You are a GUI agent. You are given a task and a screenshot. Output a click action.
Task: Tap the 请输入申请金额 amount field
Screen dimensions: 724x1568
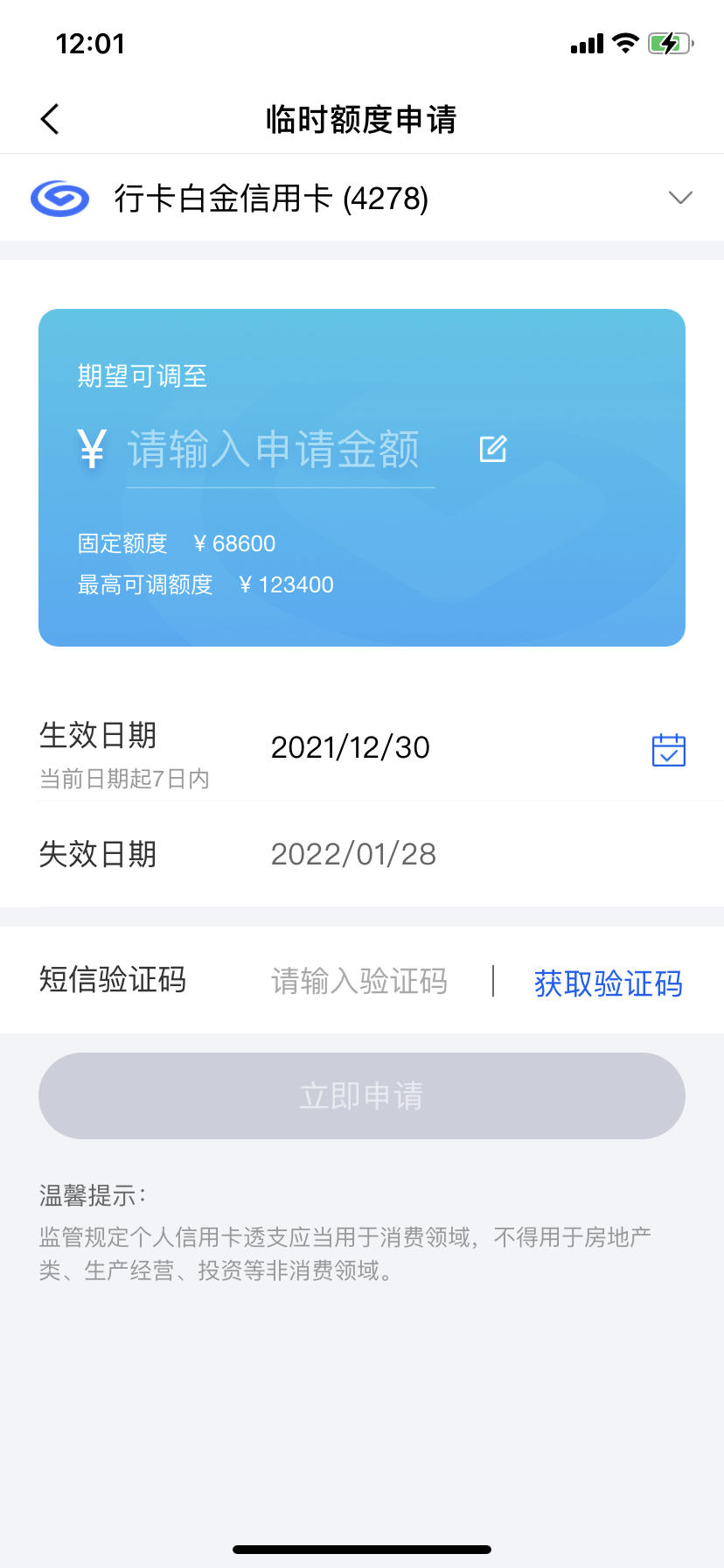[281, 450]
